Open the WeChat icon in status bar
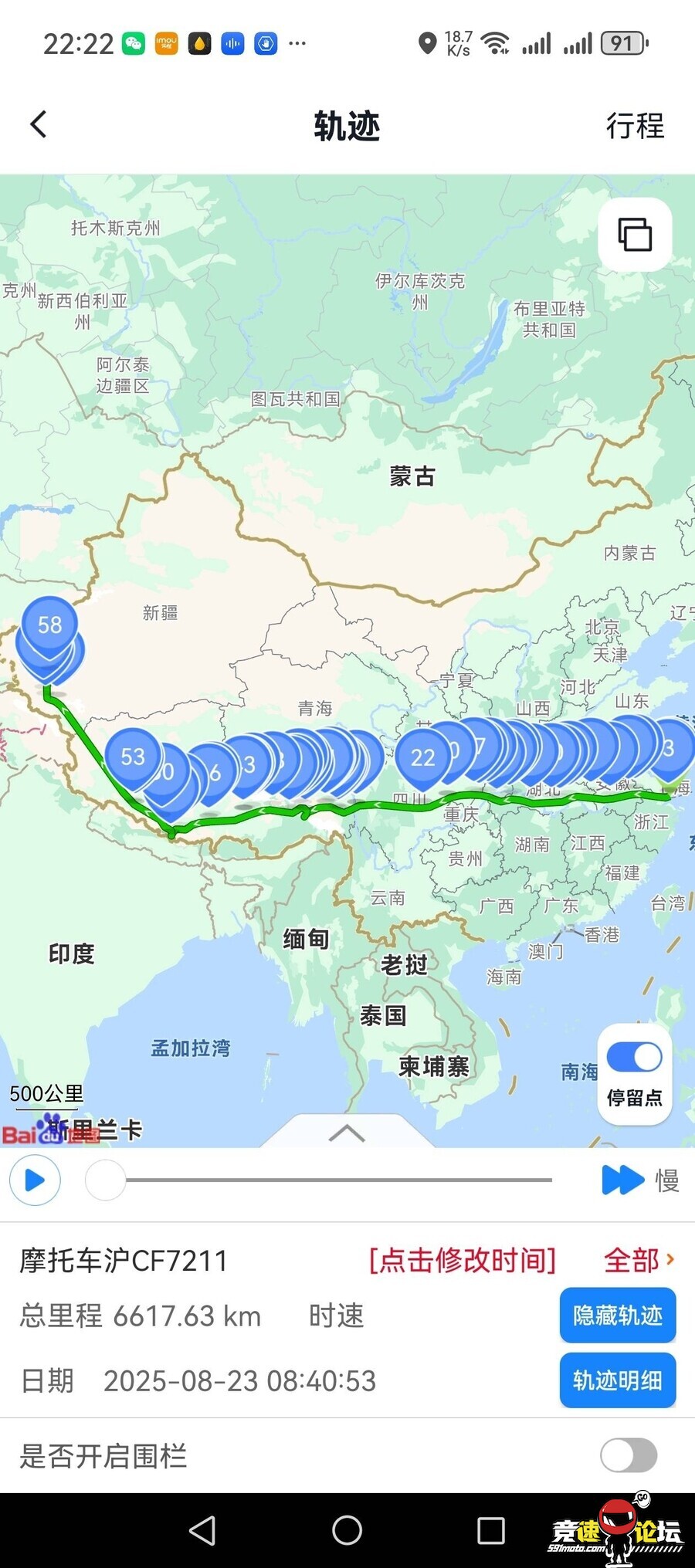This screenshot has width=695, height=1568. pyautogui.click(x=135, y=42)
